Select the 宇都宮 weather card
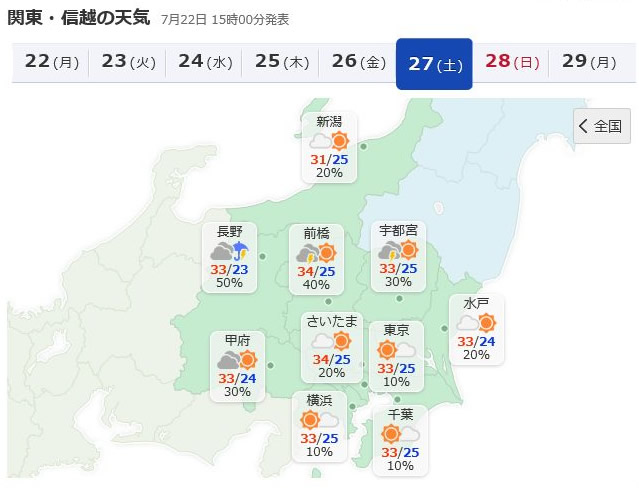The height and width of the screenshot is (488, 639). click(x=398, y=256)
